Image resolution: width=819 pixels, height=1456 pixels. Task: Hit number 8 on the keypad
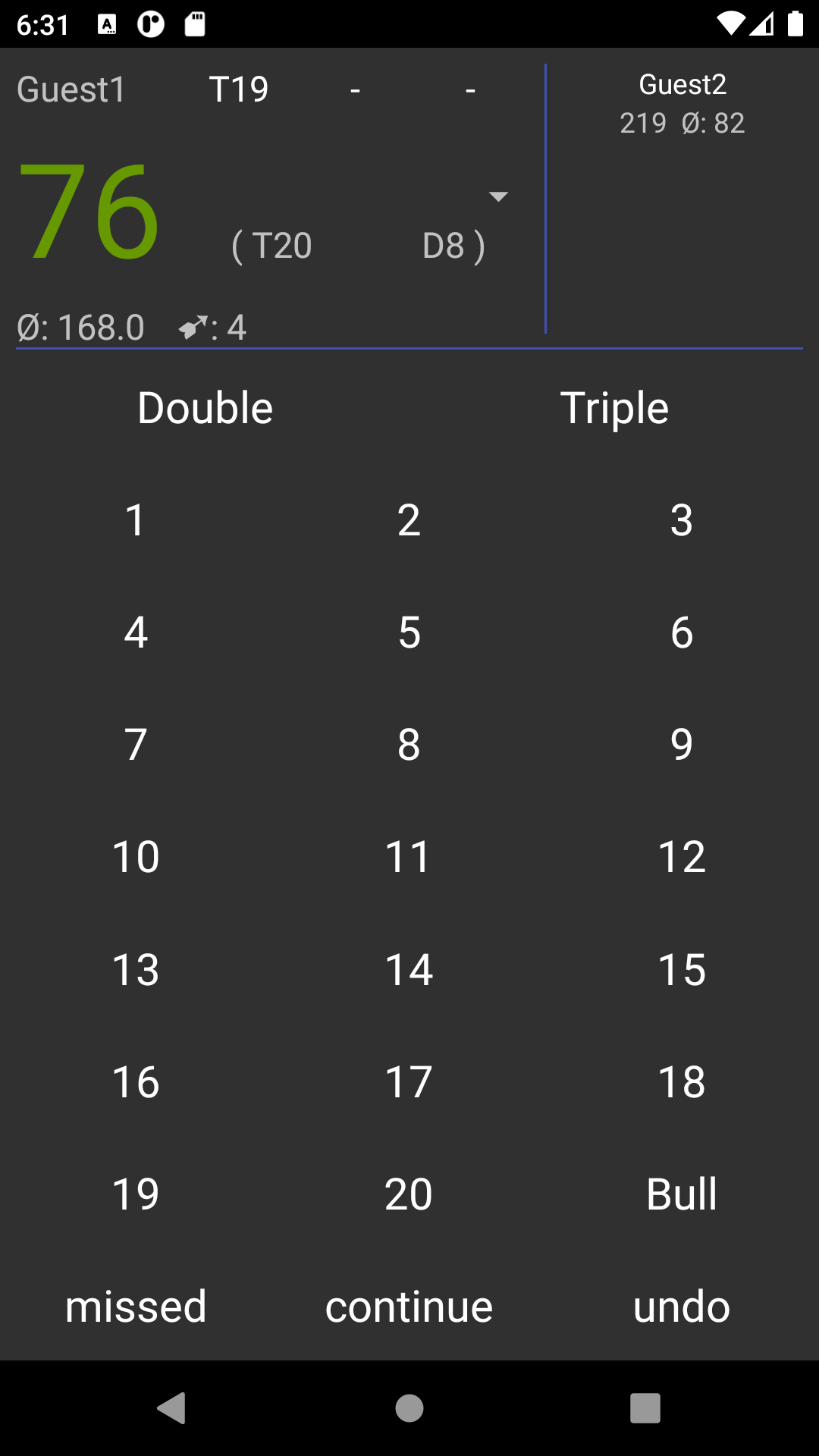[409, 744]
